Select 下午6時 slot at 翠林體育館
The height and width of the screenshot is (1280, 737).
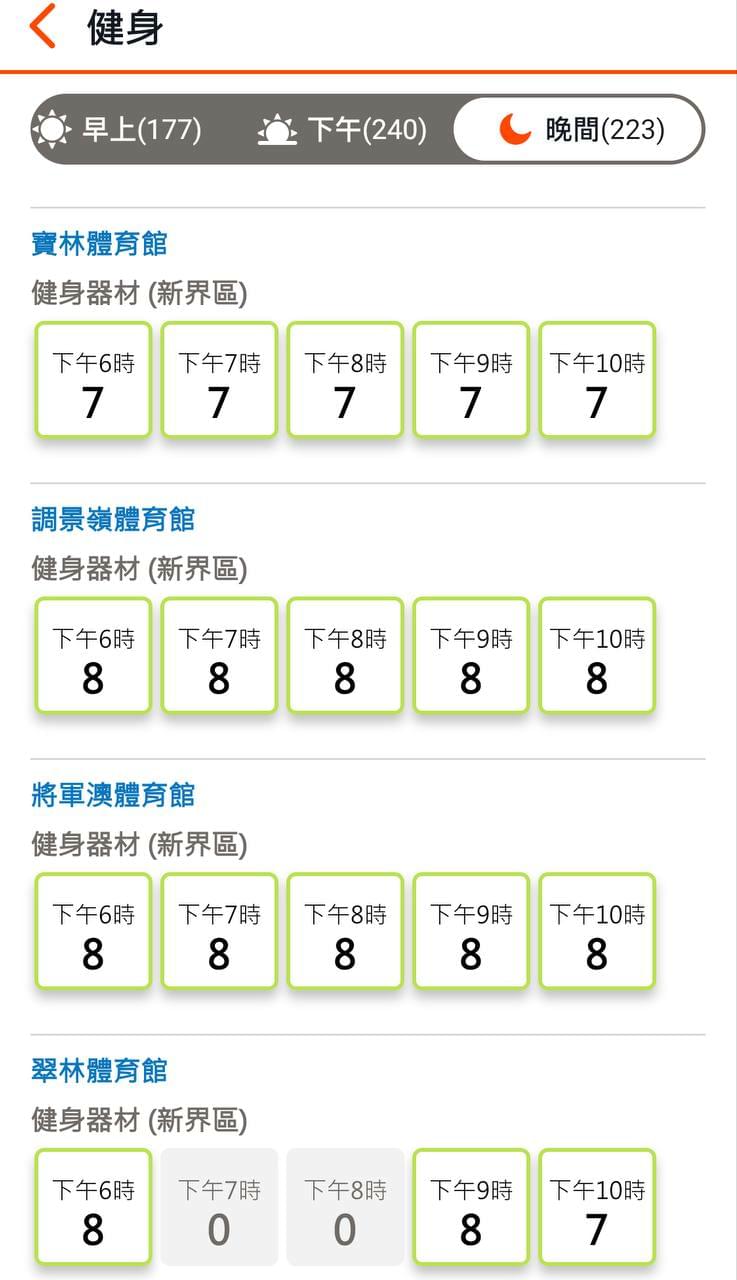click(x=93, y=1207)
